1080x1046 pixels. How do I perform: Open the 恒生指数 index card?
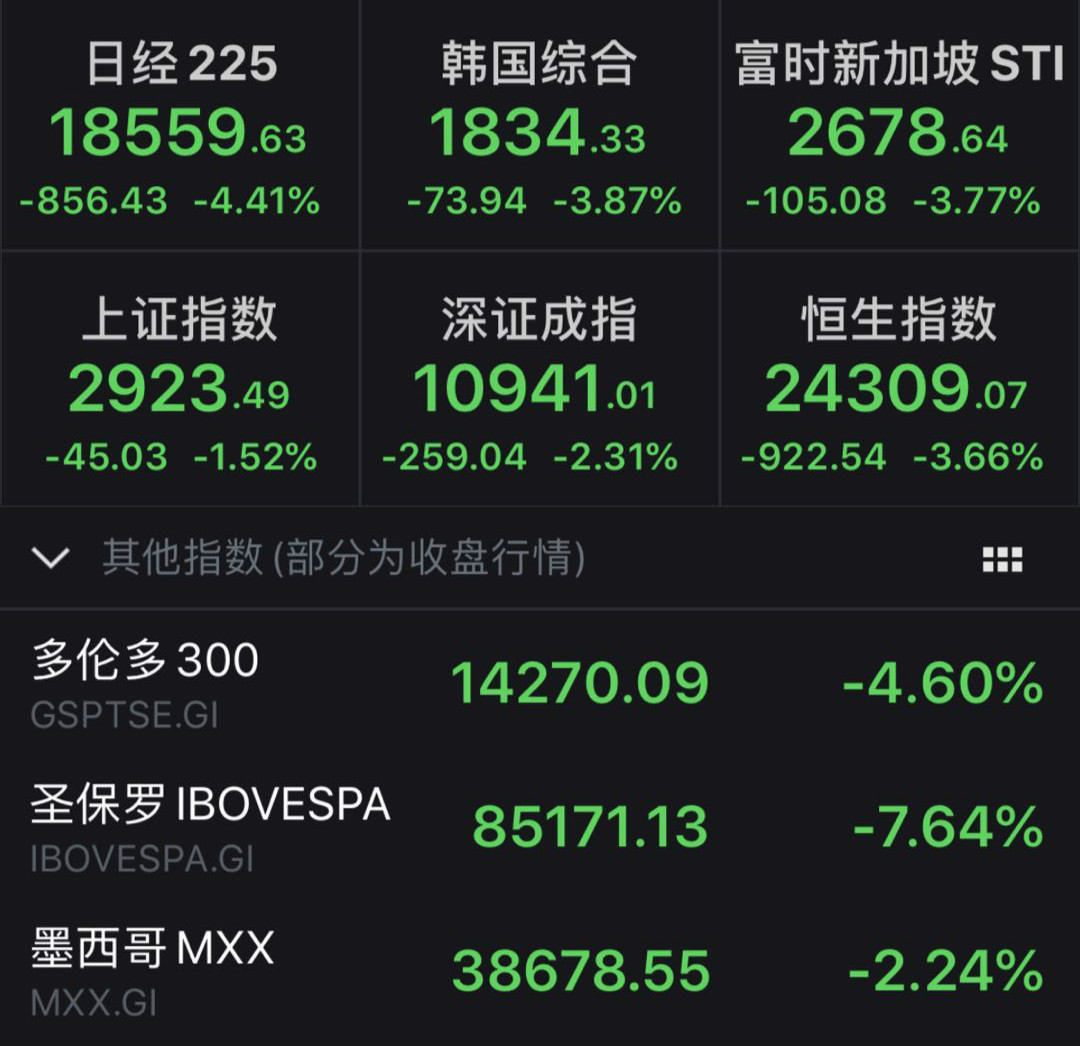click(x=900, y=378)
